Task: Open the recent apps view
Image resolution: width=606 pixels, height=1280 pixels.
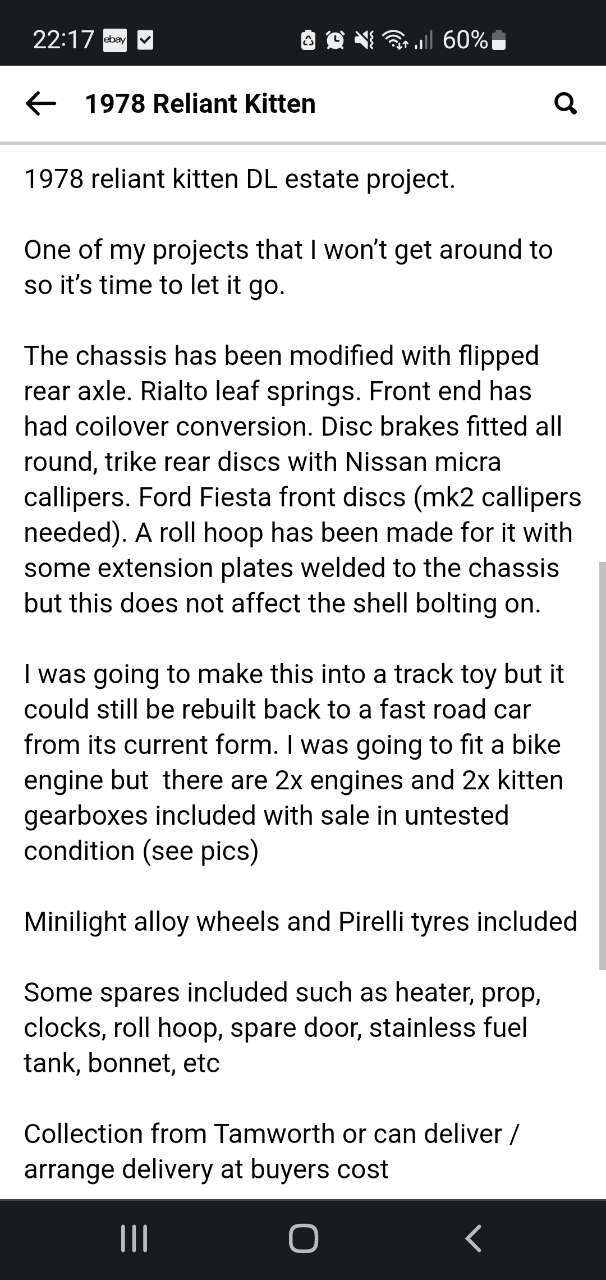Action: coord(133,1238)
